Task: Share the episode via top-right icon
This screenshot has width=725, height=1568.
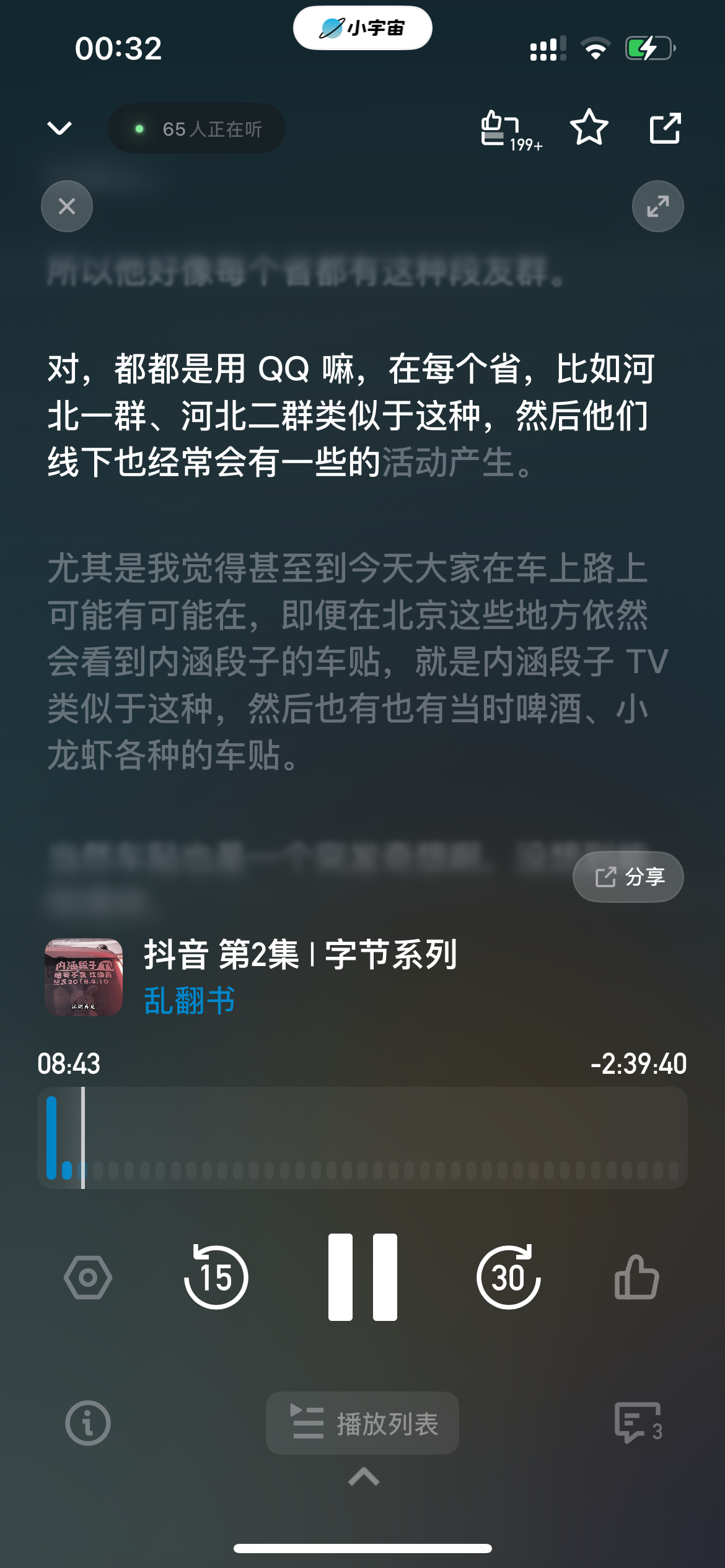Action: pos(665,128)
